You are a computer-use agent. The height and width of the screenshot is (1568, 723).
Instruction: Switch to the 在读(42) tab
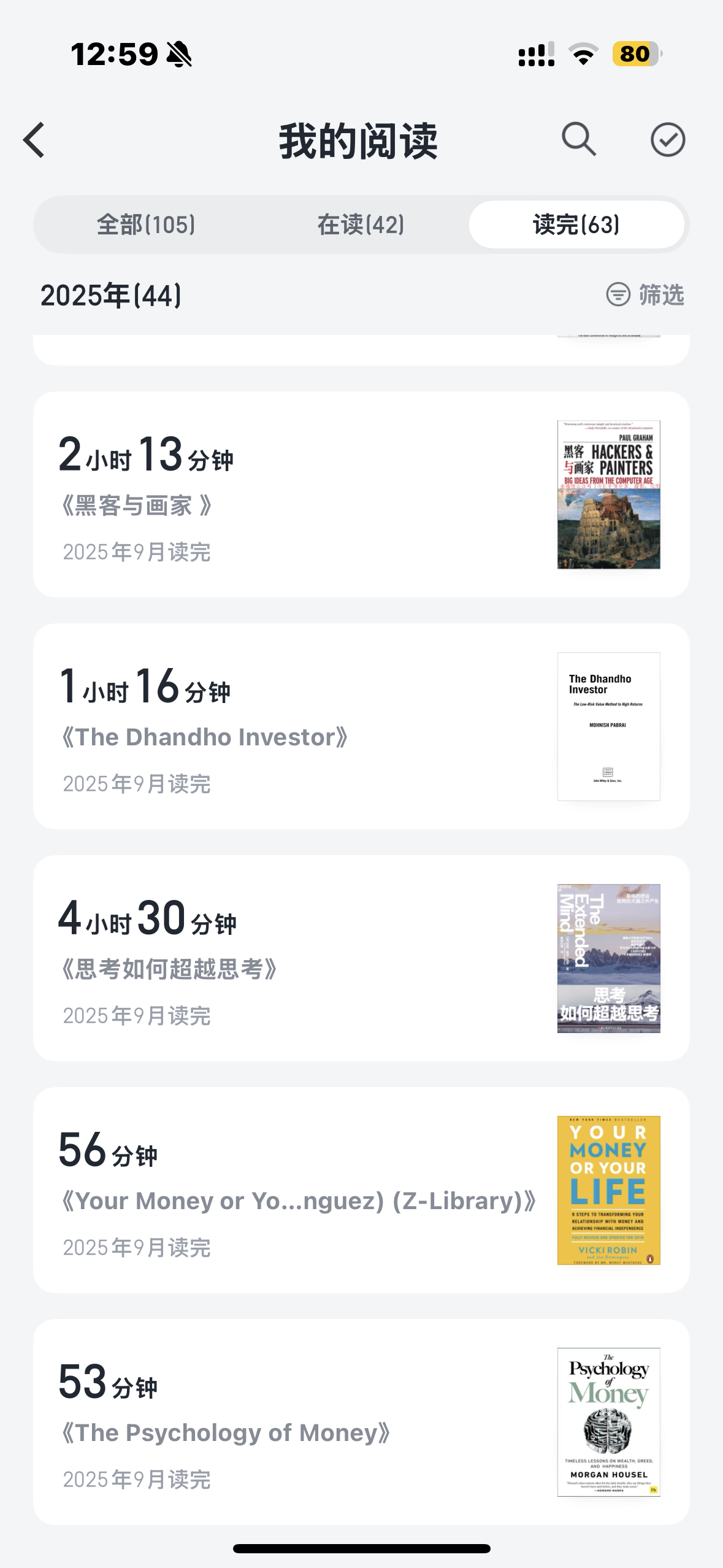361,225
